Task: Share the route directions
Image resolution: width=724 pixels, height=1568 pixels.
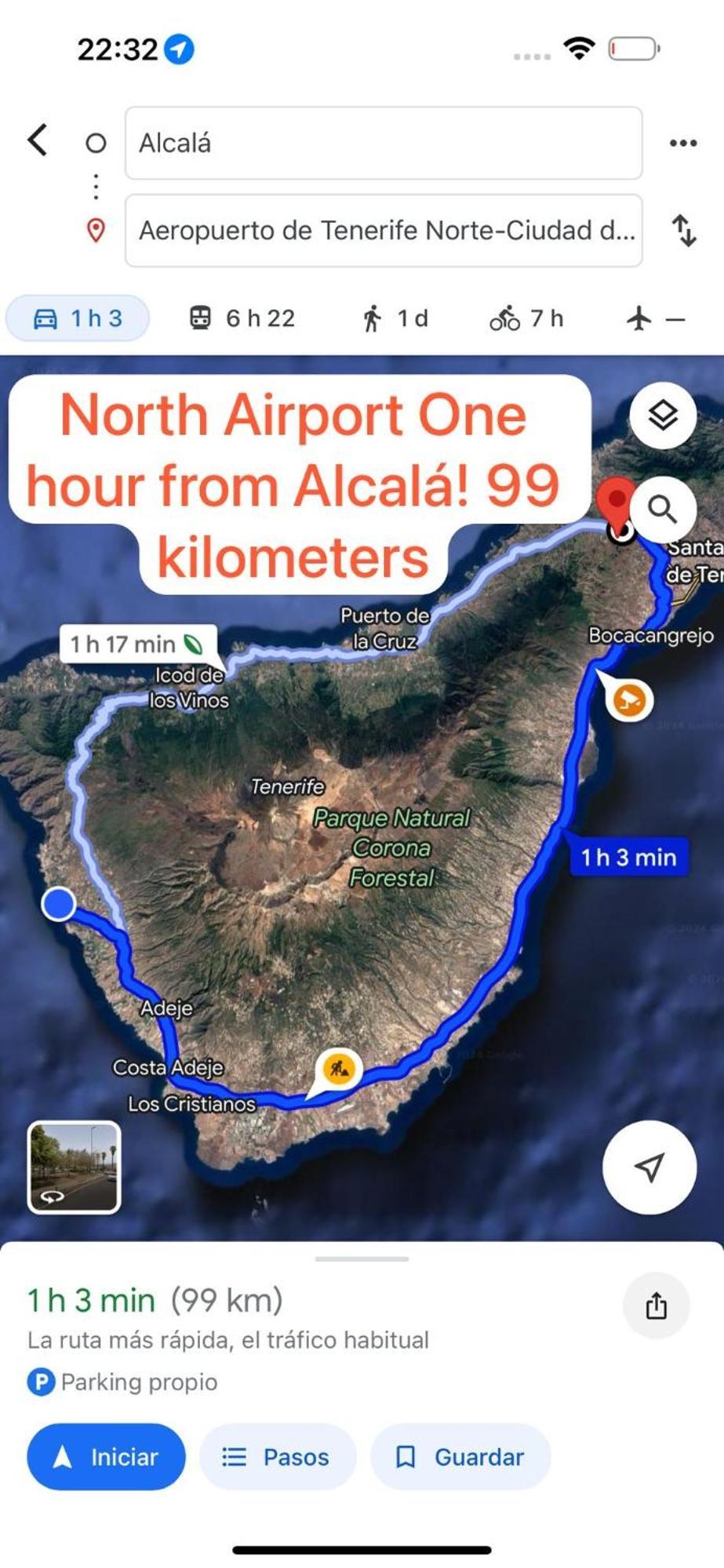Action: [x=656, y=1305]
